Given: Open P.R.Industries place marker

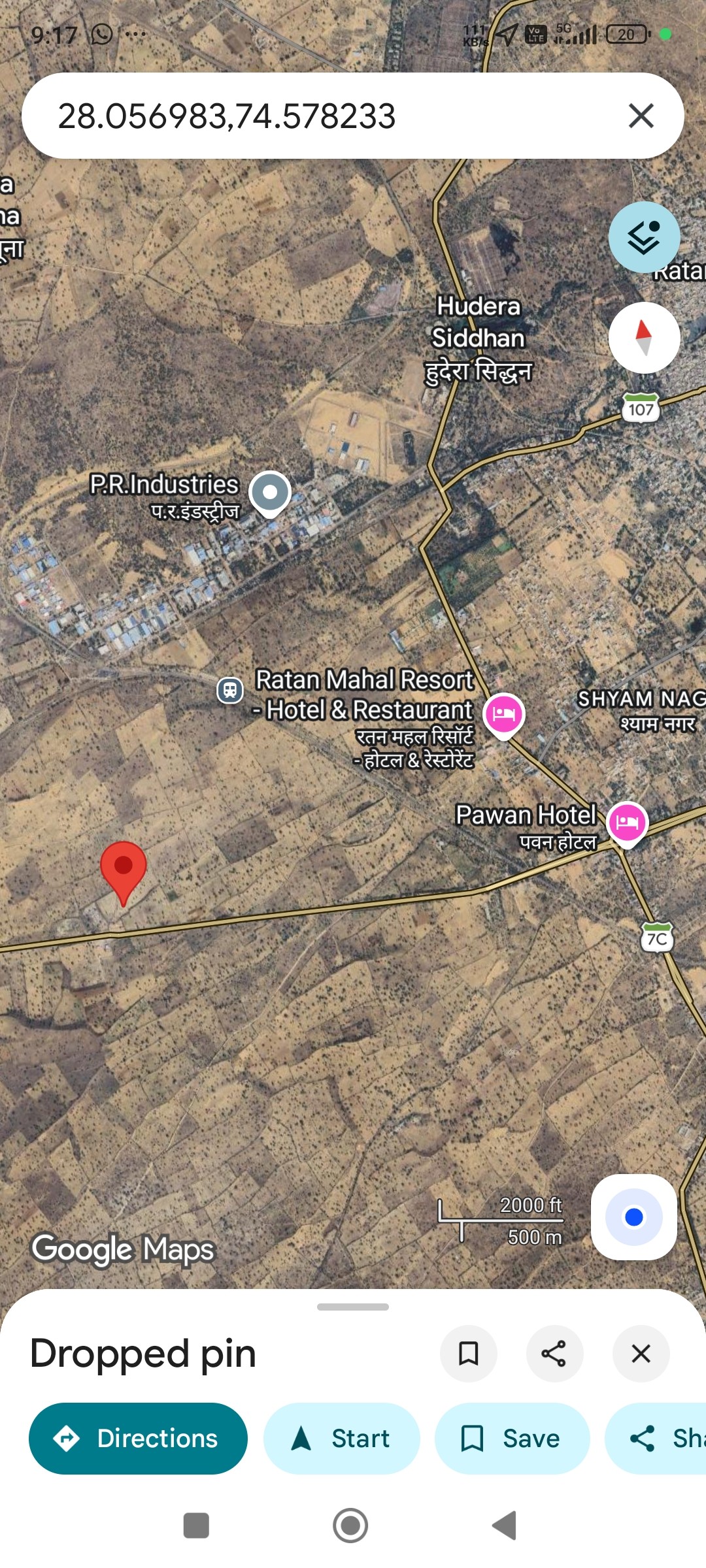Looking at the screenshot, I should pyautogui.click(x=270, y=492).
